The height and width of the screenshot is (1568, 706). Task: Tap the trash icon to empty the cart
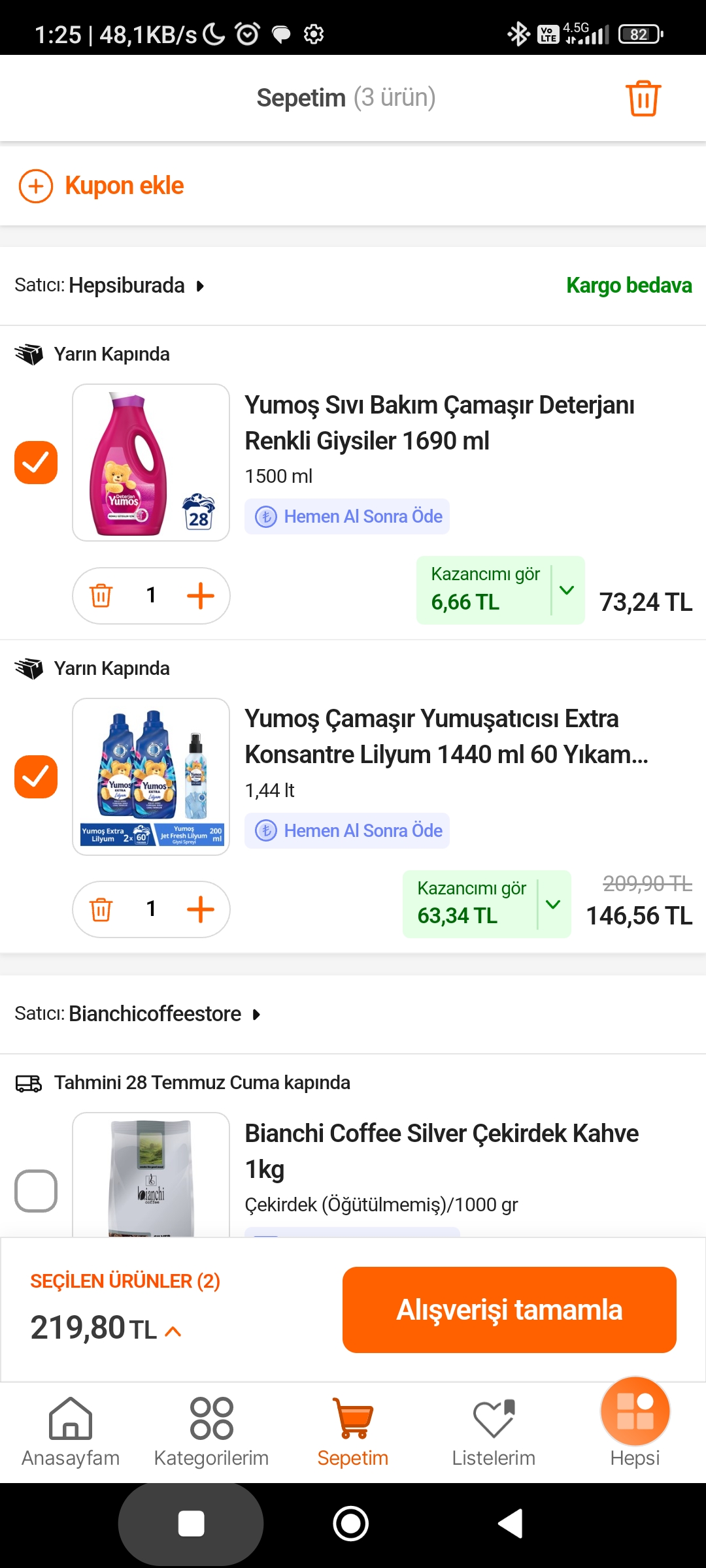[x=643, y=98]
